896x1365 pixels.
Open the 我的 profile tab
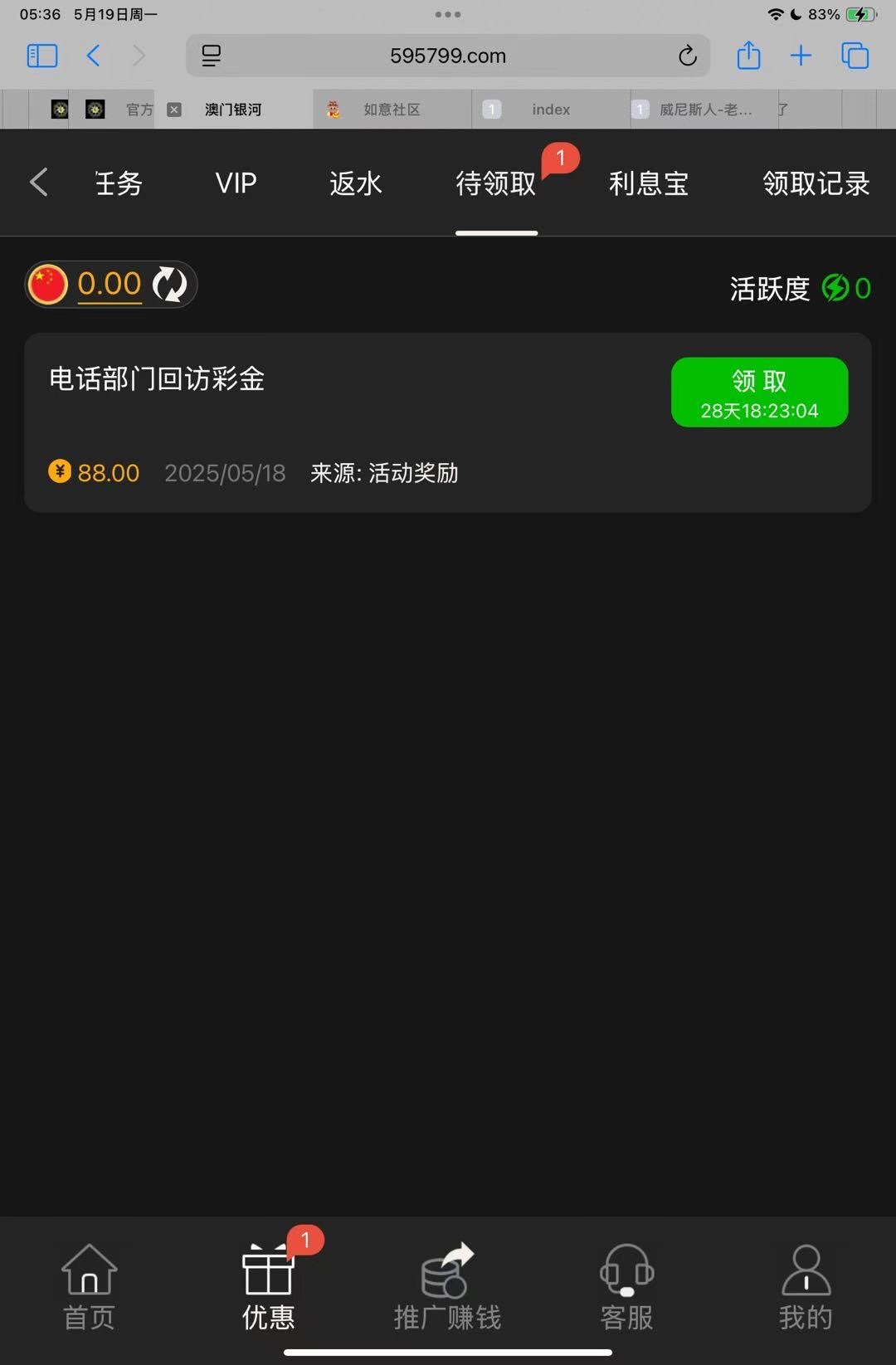[806, 1286]
